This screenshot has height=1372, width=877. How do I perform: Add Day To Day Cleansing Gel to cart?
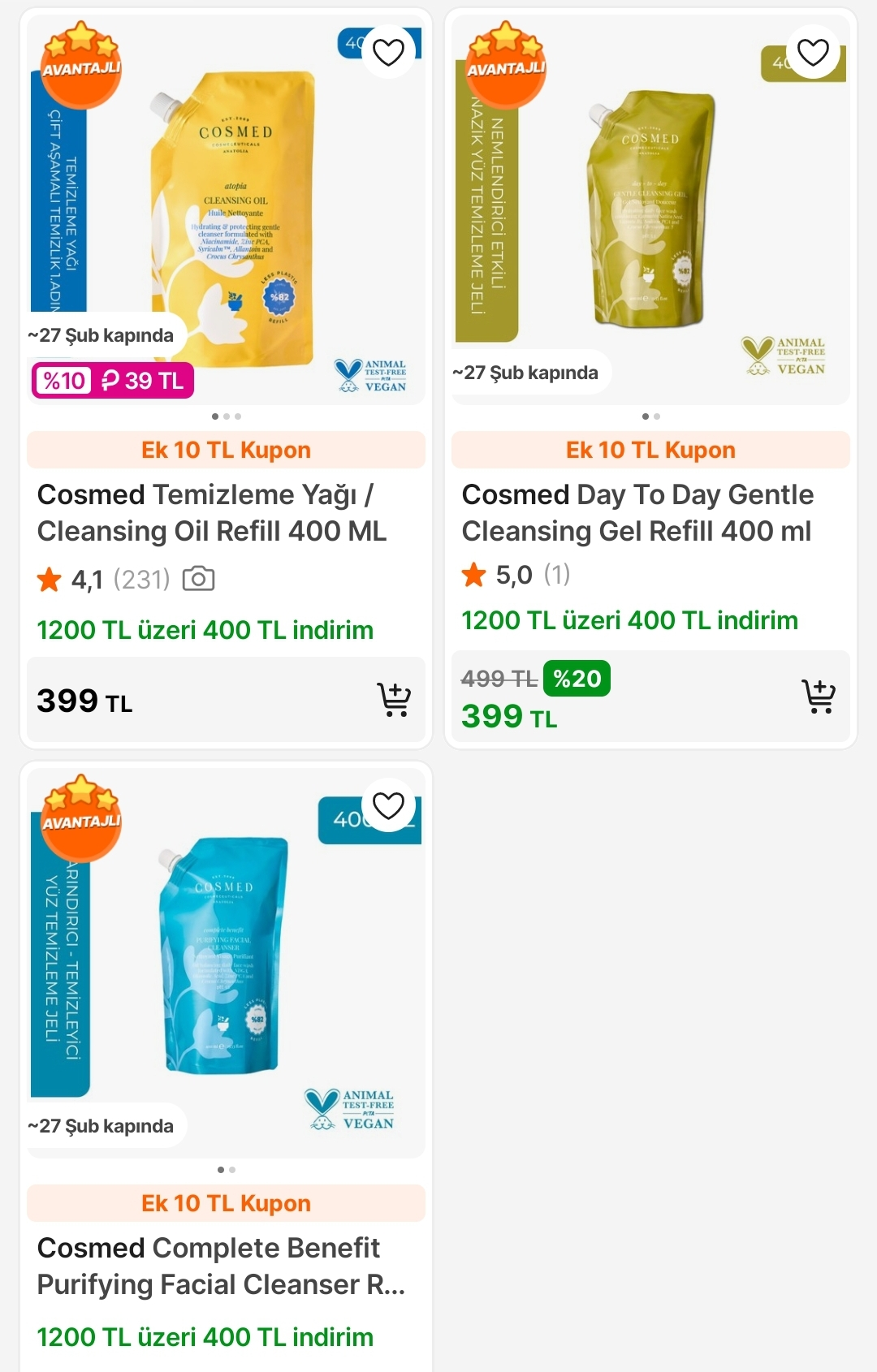click(x=819, y=697)
